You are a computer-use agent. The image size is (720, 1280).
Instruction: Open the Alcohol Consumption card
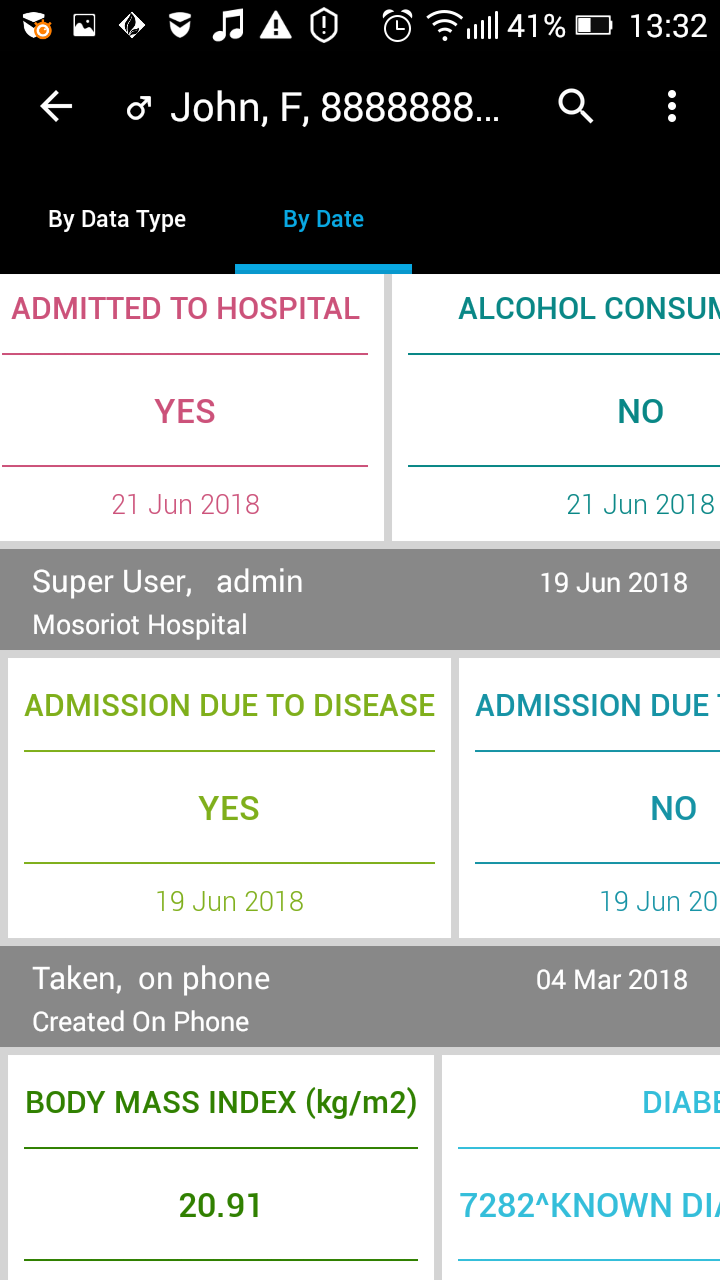556,407
